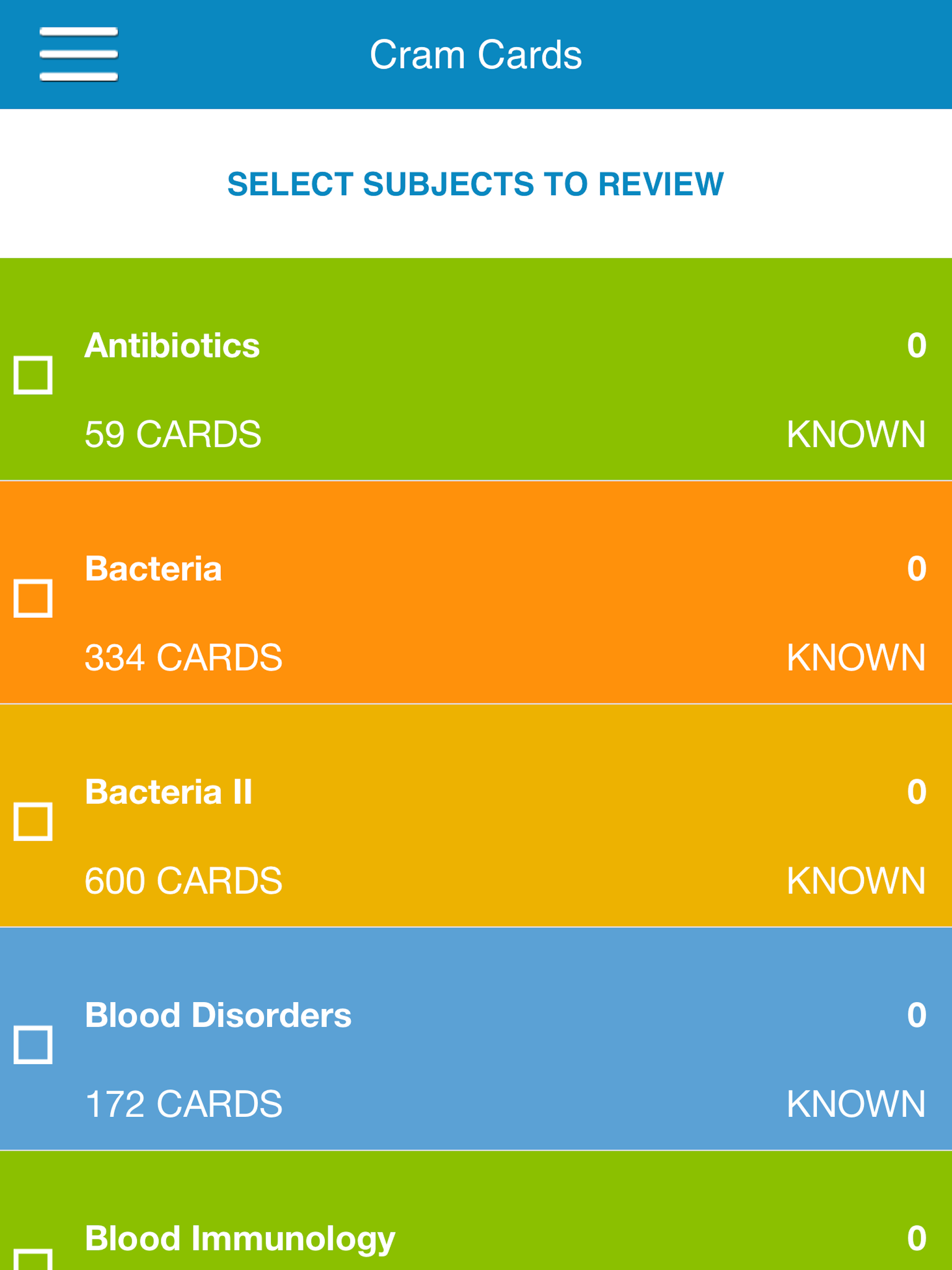Check the Blood Immunology checkbox
952x1270 pixels.
click(x=33, y=1259)
